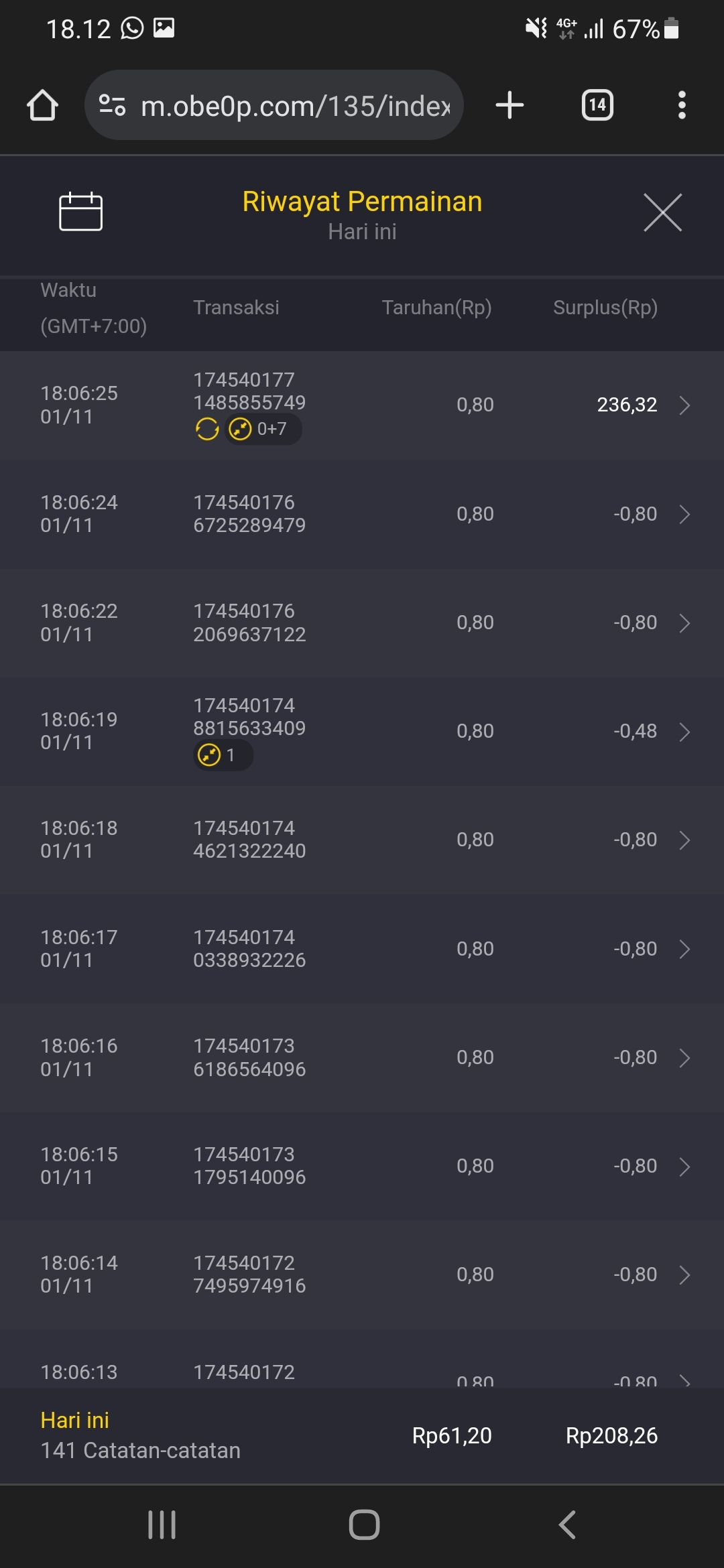724x1568 pixels.
Task: View details of transaction 4621322240
Action: point(684,840)
